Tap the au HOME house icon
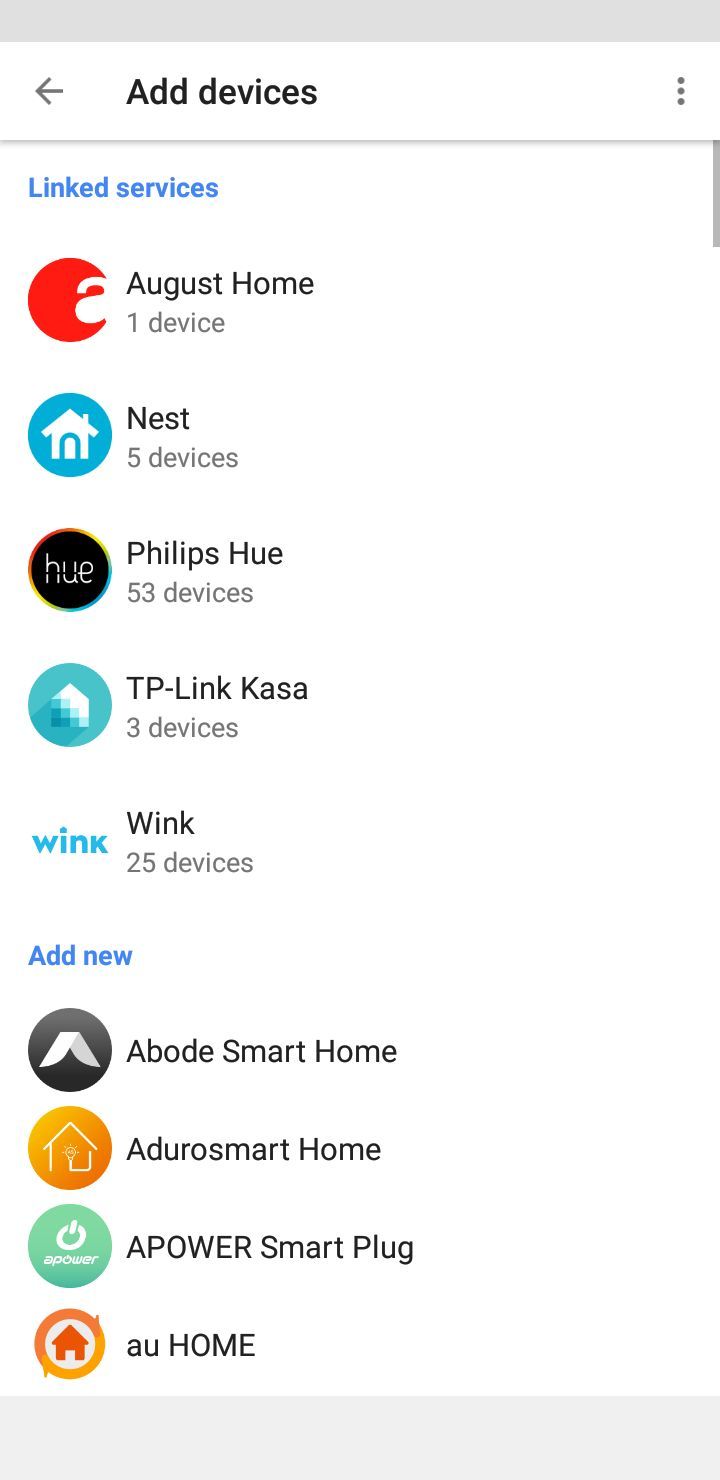 (69, 1344)
